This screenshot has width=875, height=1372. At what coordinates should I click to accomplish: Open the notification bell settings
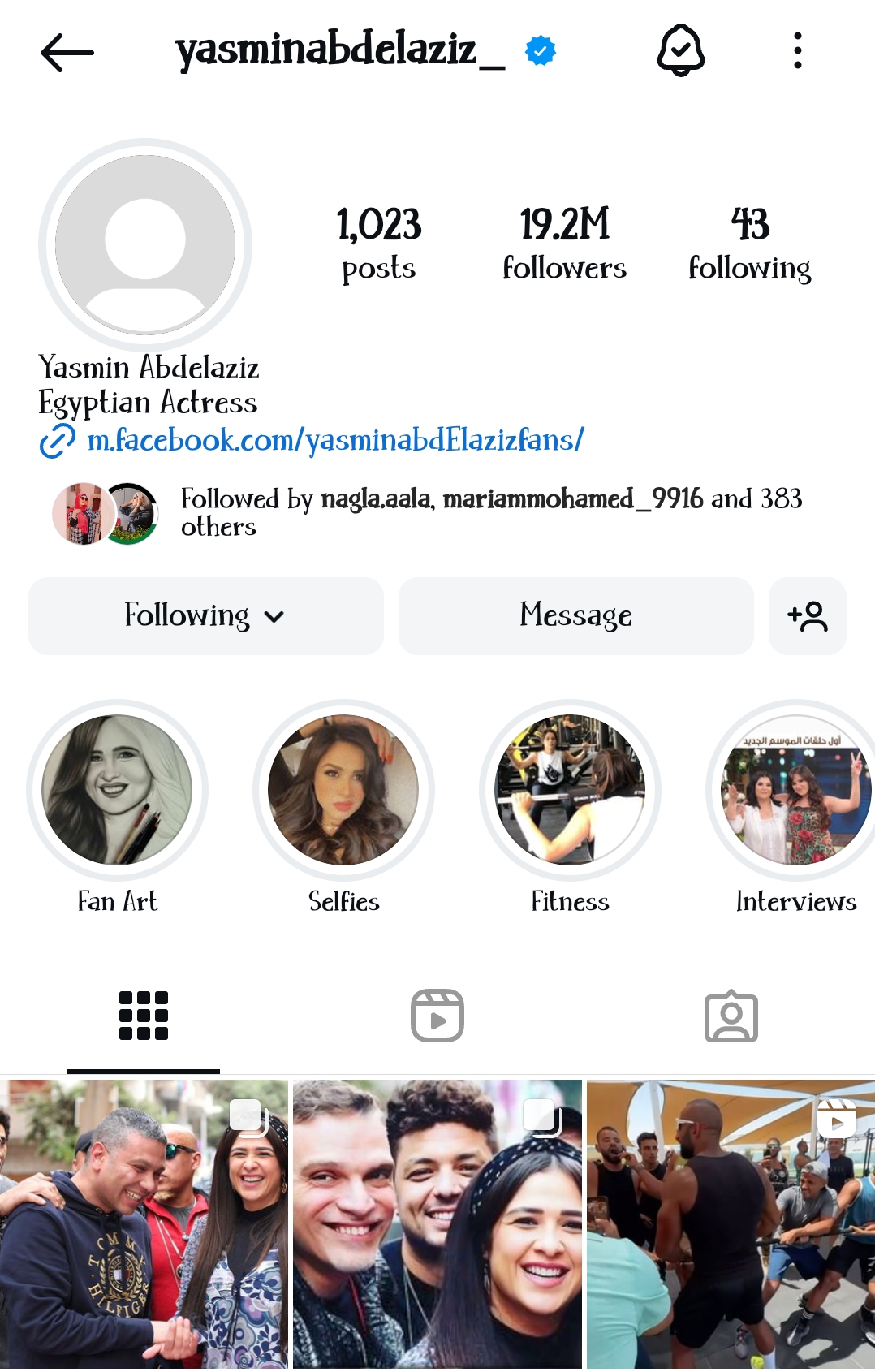680,51
